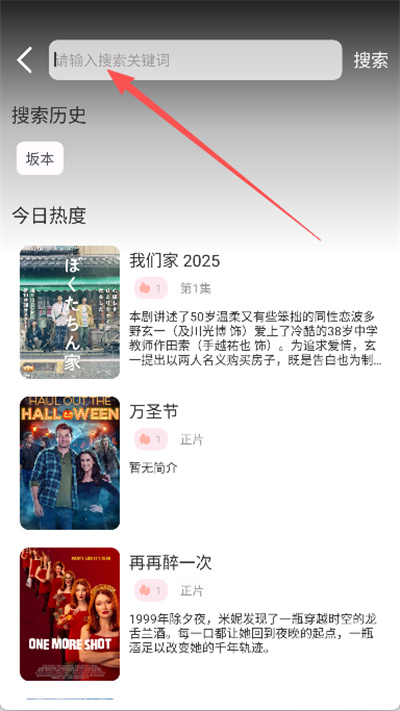Go back with the arrow icon
This screenshot has width=400, height=711.
24,60
